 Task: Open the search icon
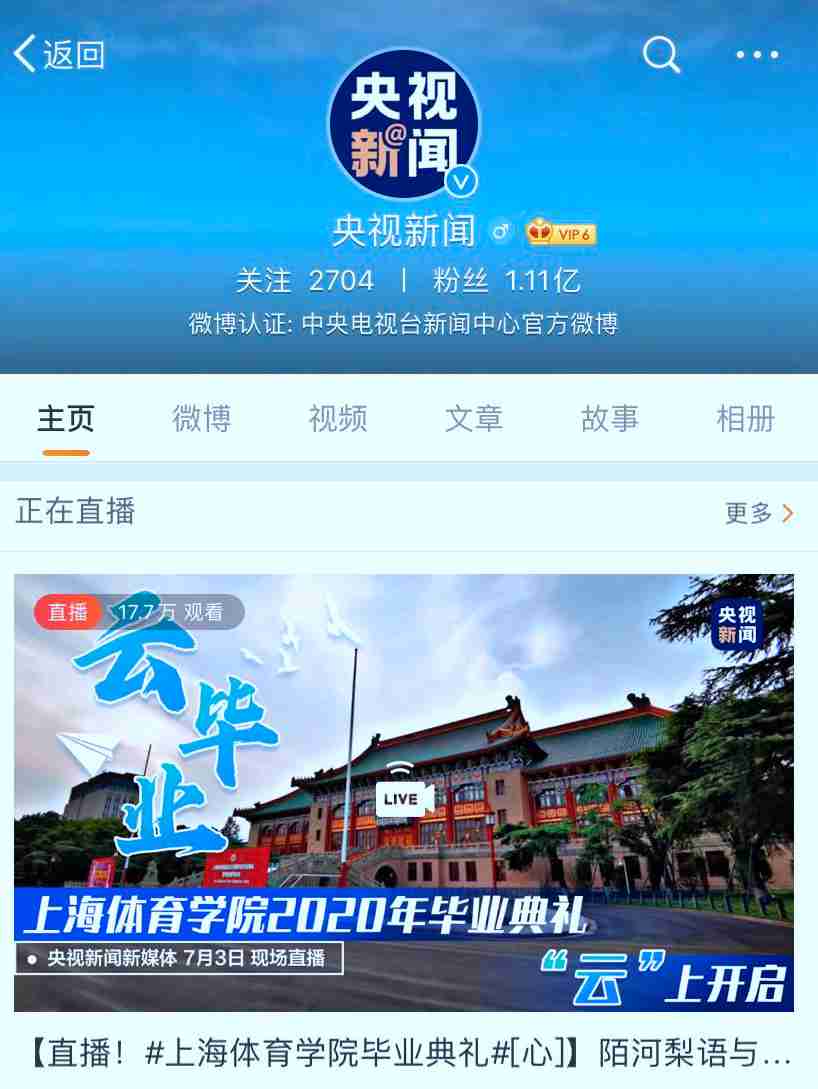(661, 55)
